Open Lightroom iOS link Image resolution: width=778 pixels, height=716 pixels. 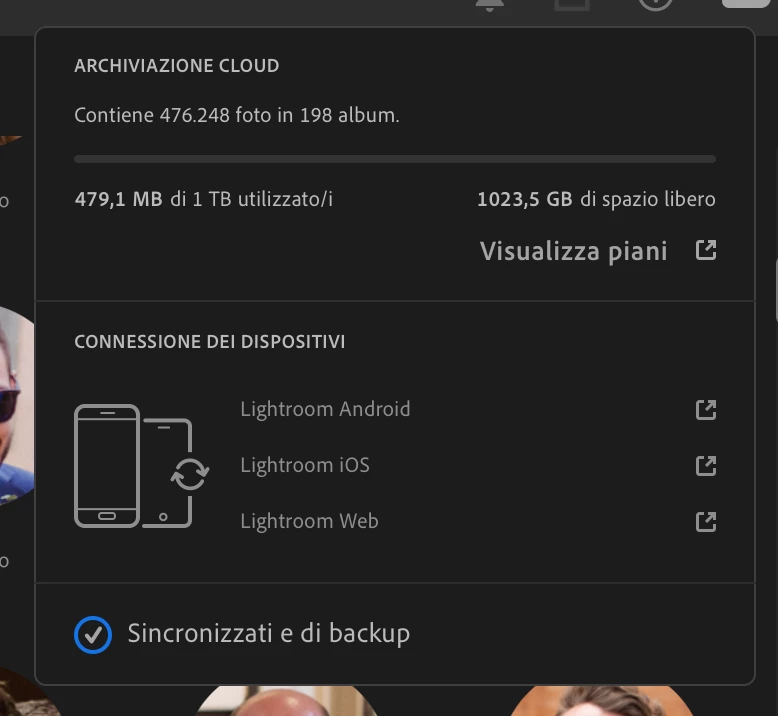coord(305,465)
